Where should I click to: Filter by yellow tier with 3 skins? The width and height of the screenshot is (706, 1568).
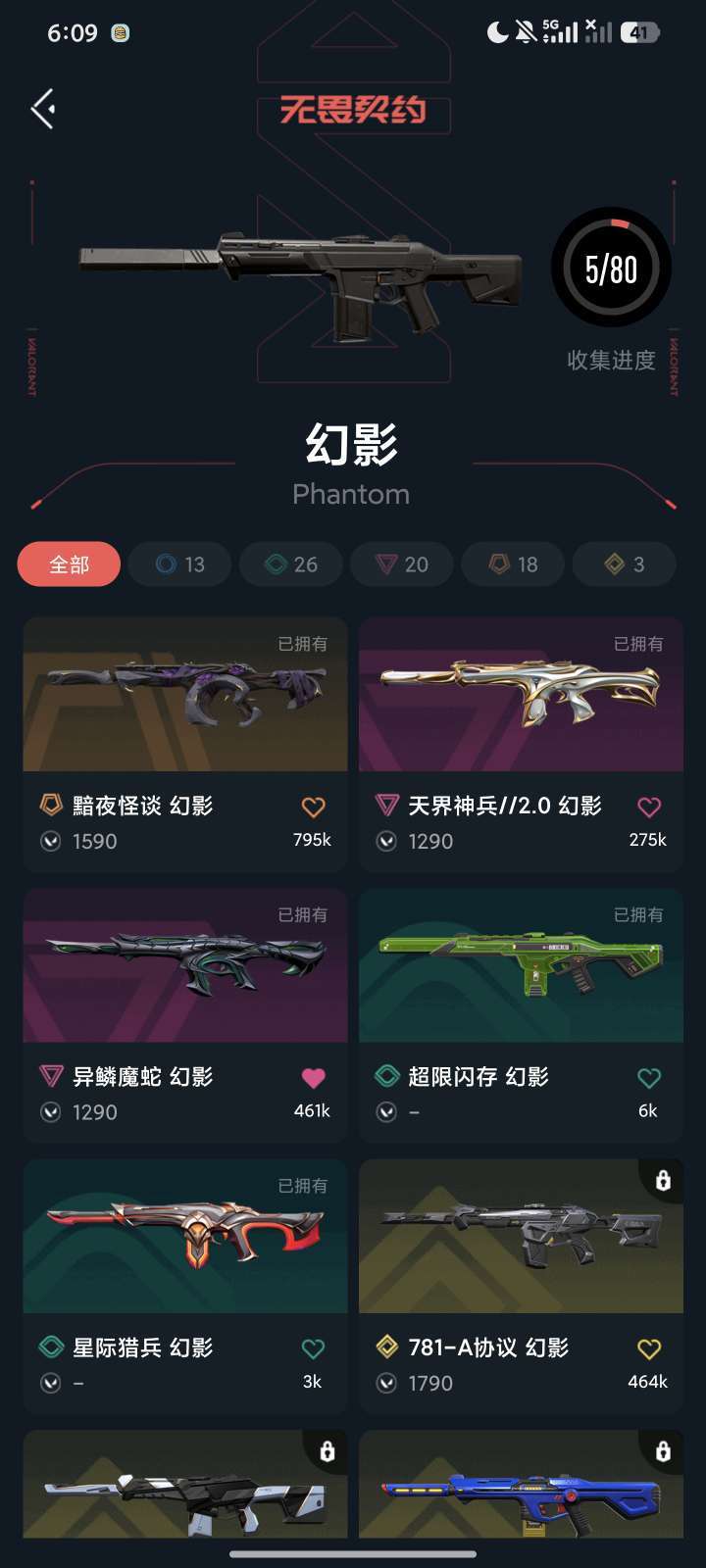click(x=625, y=564)
